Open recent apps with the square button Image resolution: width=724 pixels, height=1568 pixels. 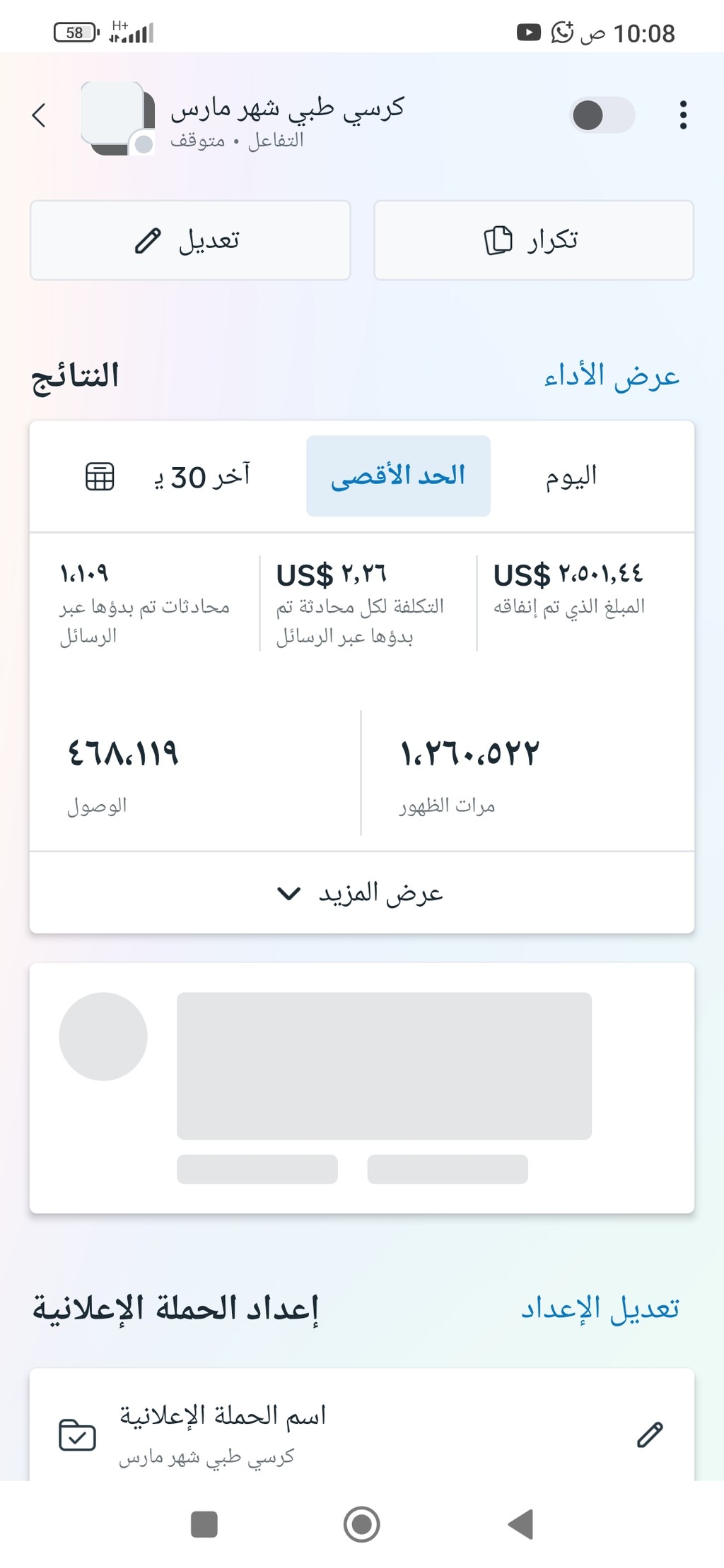[204, 1524]
